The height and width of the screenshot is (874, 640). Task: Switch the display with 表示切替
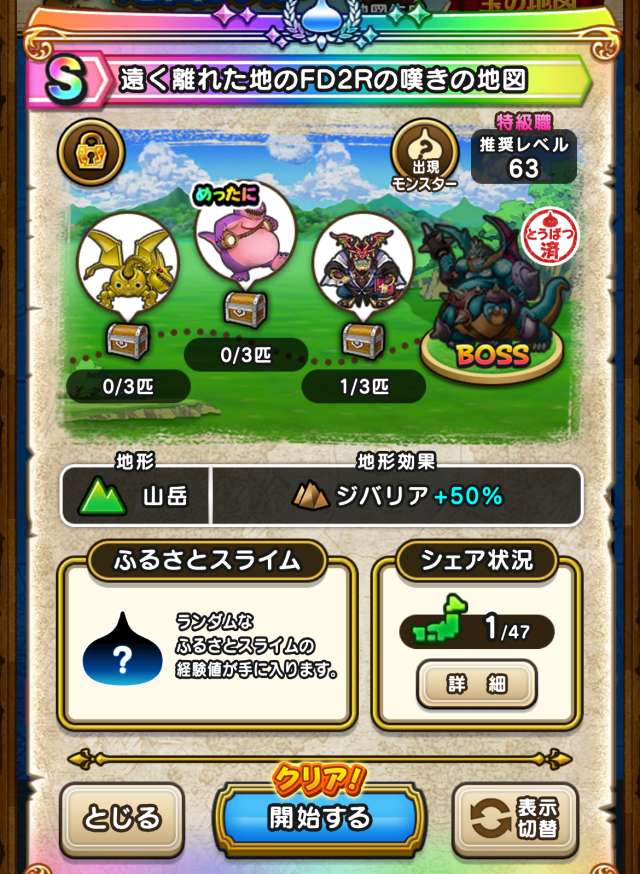(x=515, y=817)
